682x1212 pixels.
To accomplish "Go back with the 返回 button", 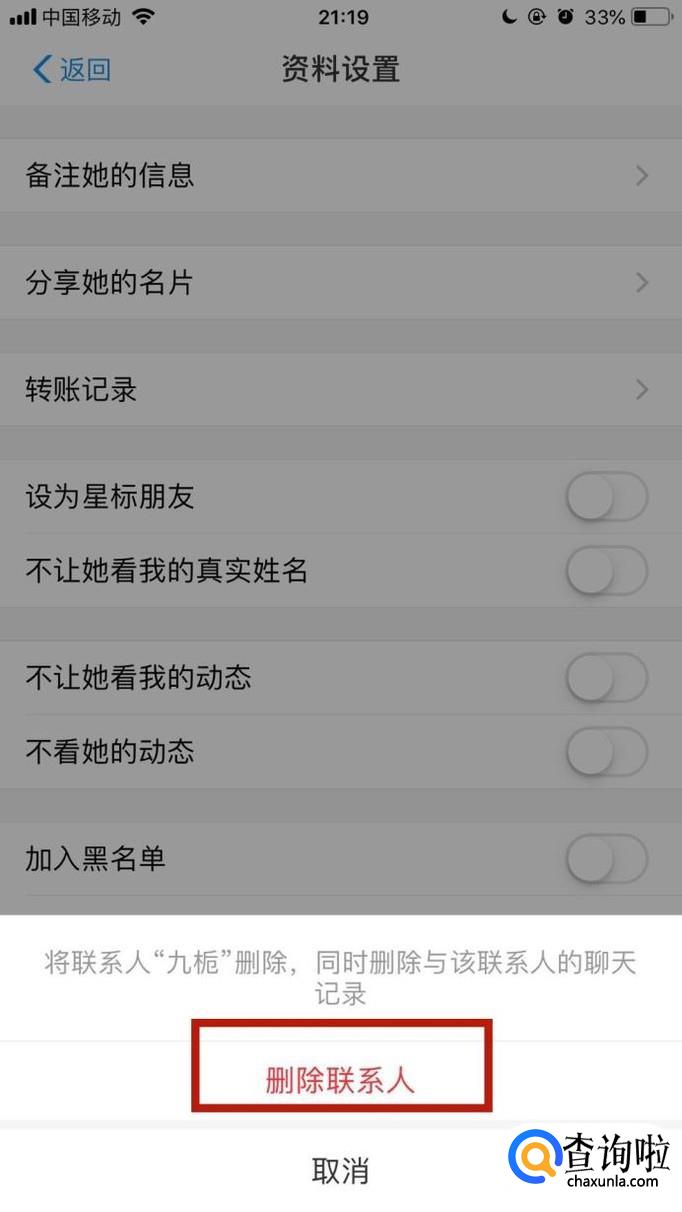I will pyautogui.click(x=72, y=70).
